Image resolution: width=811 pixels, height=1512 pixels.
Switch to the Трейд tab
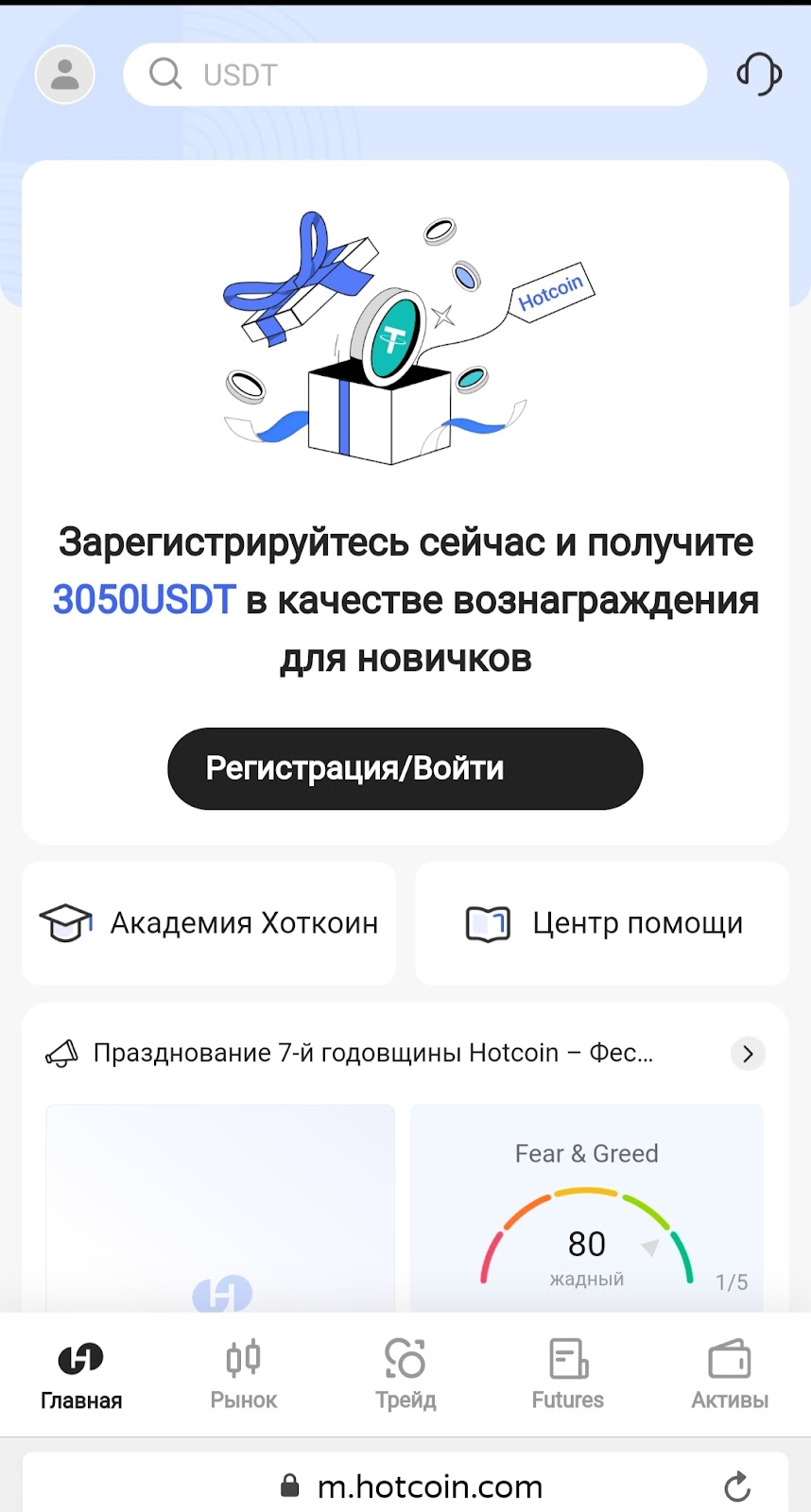(x=405, y=1374)
